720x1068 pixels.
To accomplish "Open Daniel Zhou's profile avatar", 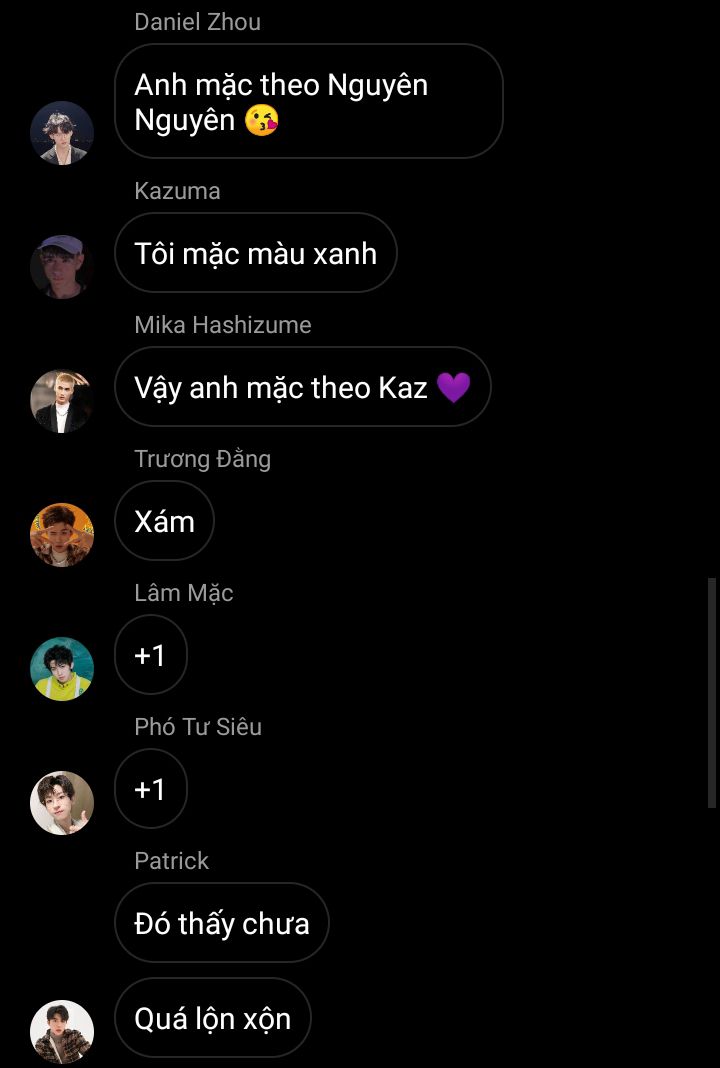I will coord(62,133).
